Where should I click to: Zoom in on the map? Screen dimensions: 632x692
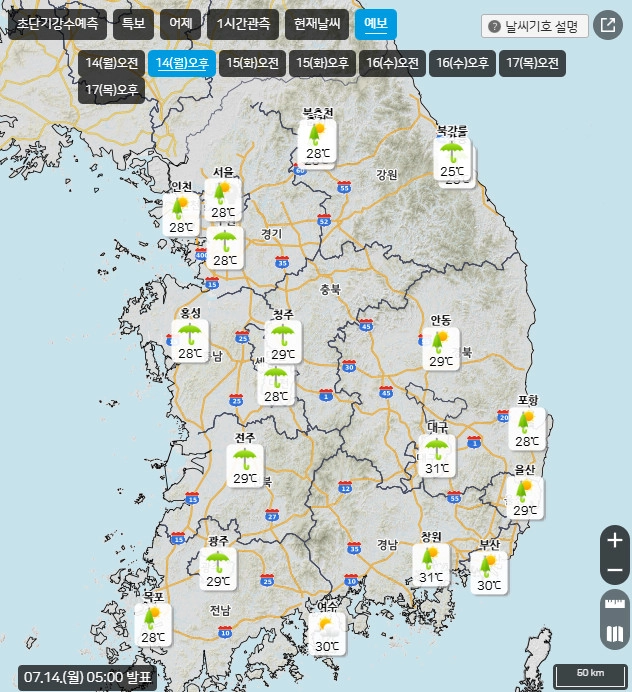pos(615,541)
